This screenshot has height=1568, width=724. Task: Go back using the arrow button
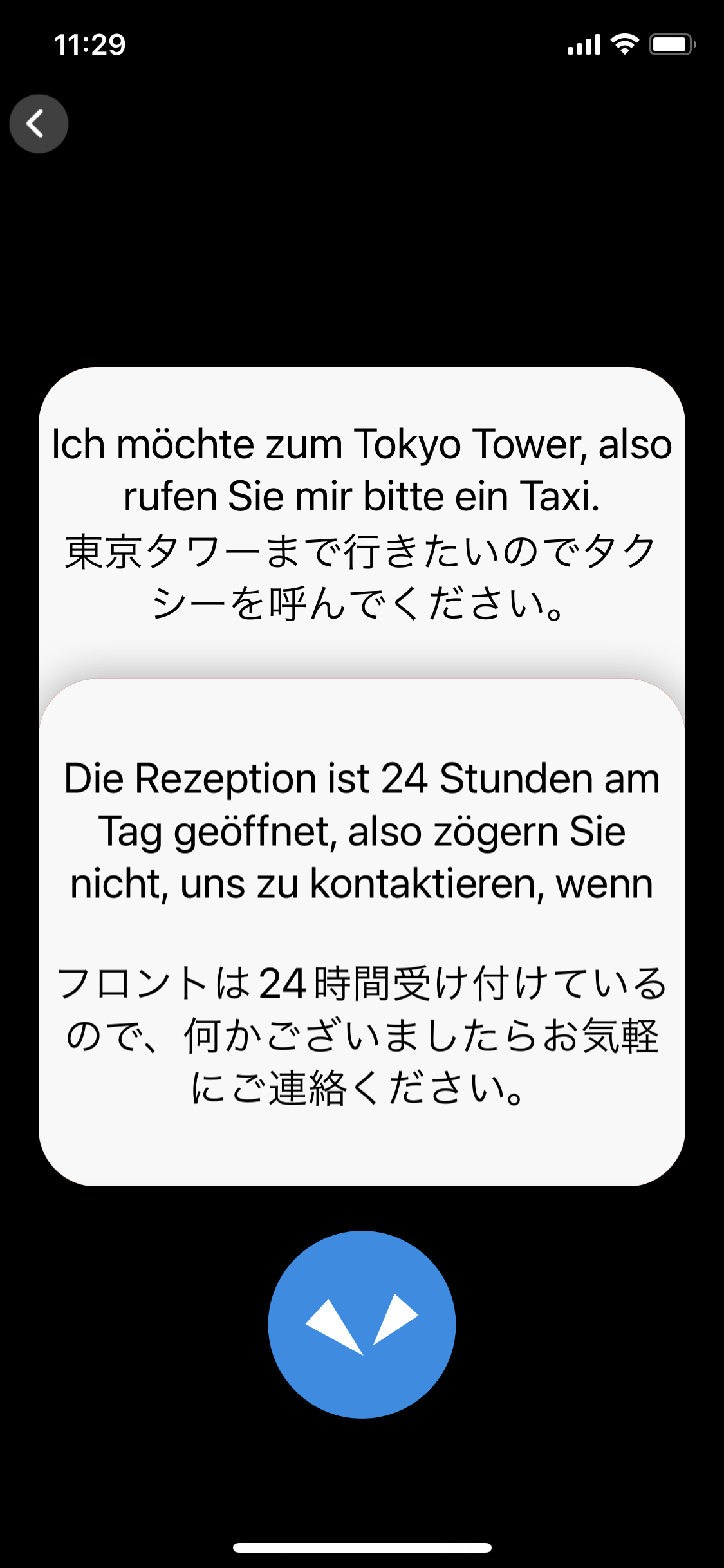coord(39,124)
